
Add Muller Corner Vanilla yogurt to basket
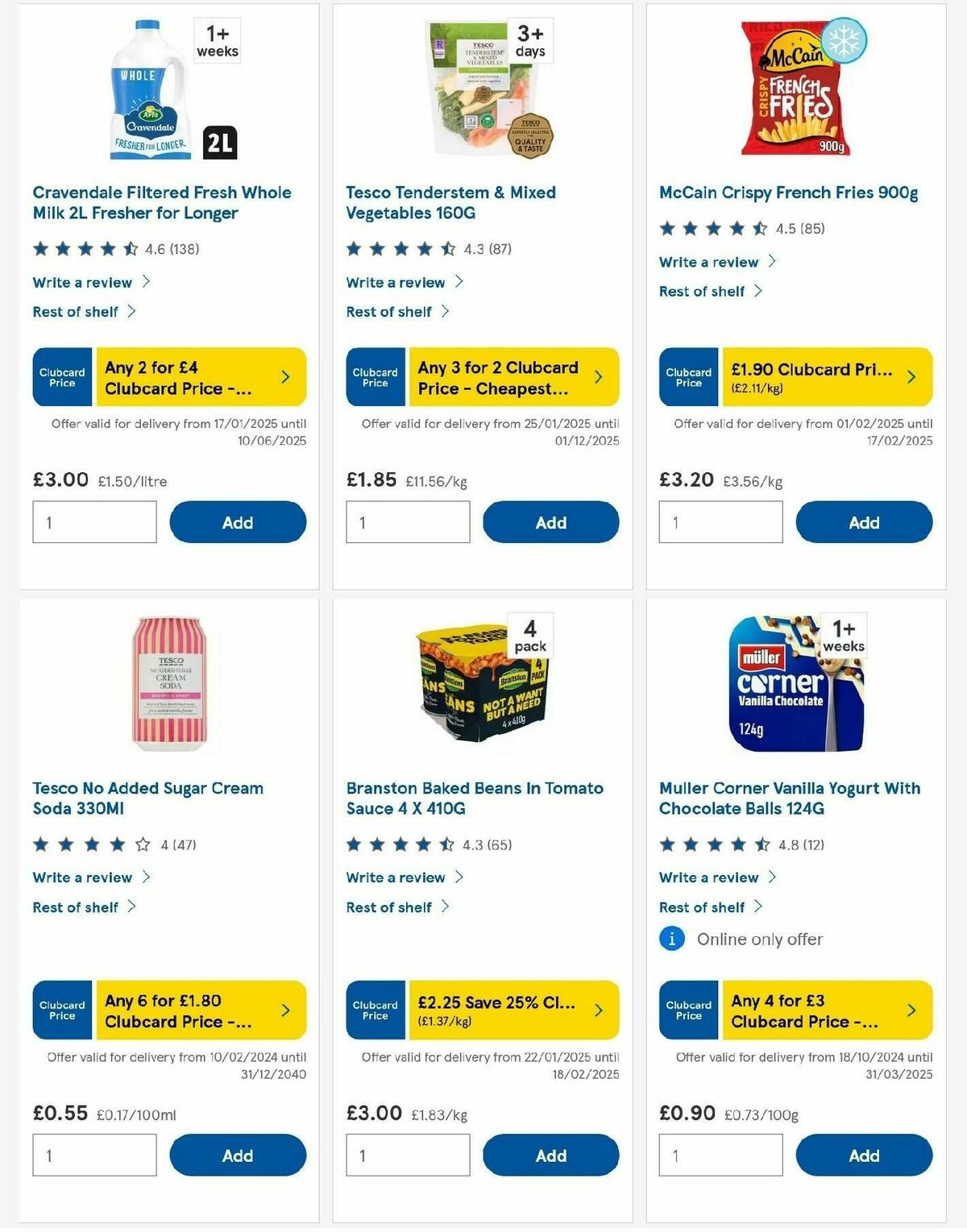863,1155
